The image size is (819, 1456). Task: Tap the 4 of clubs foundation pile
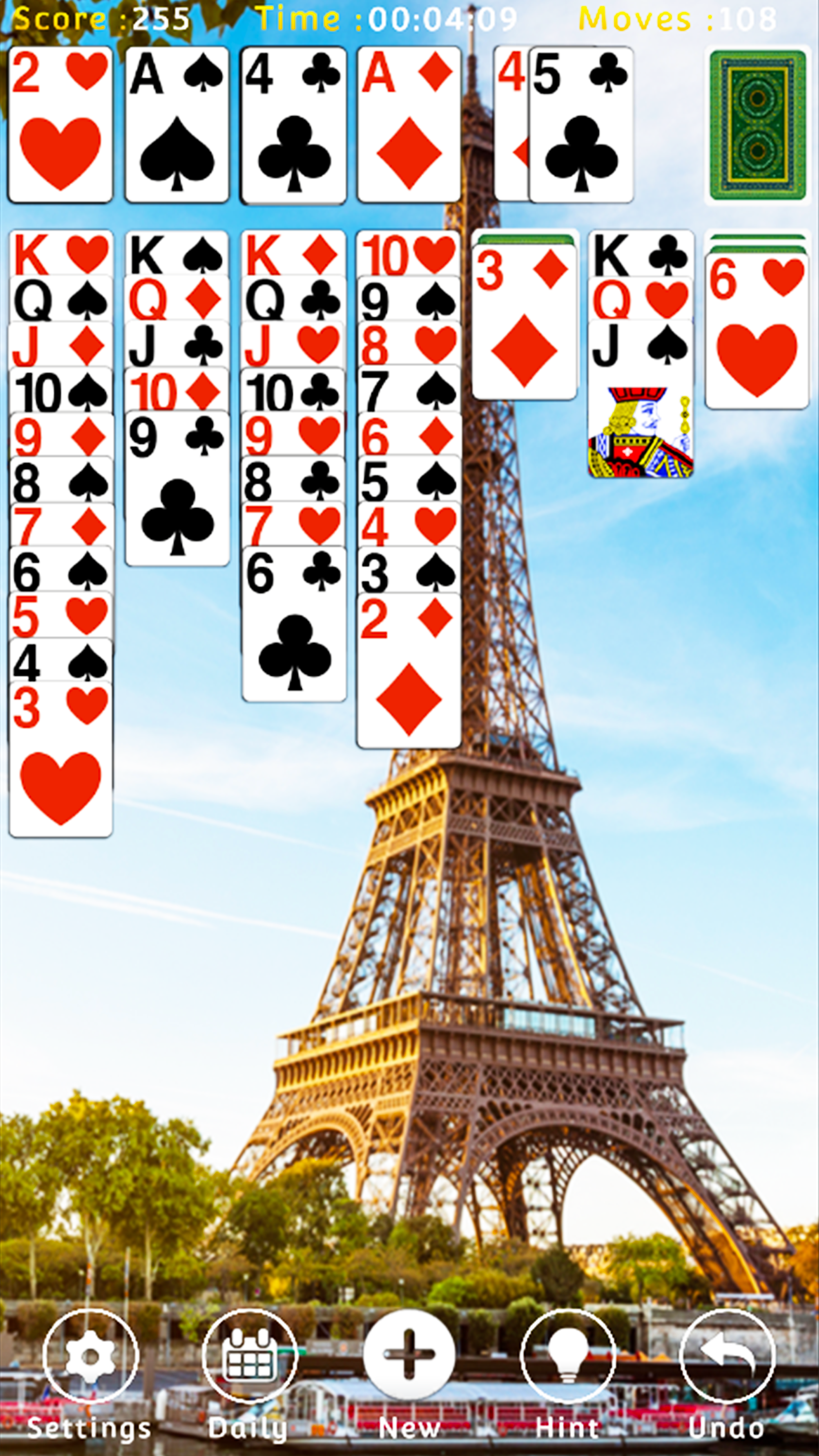coord(294,125)
